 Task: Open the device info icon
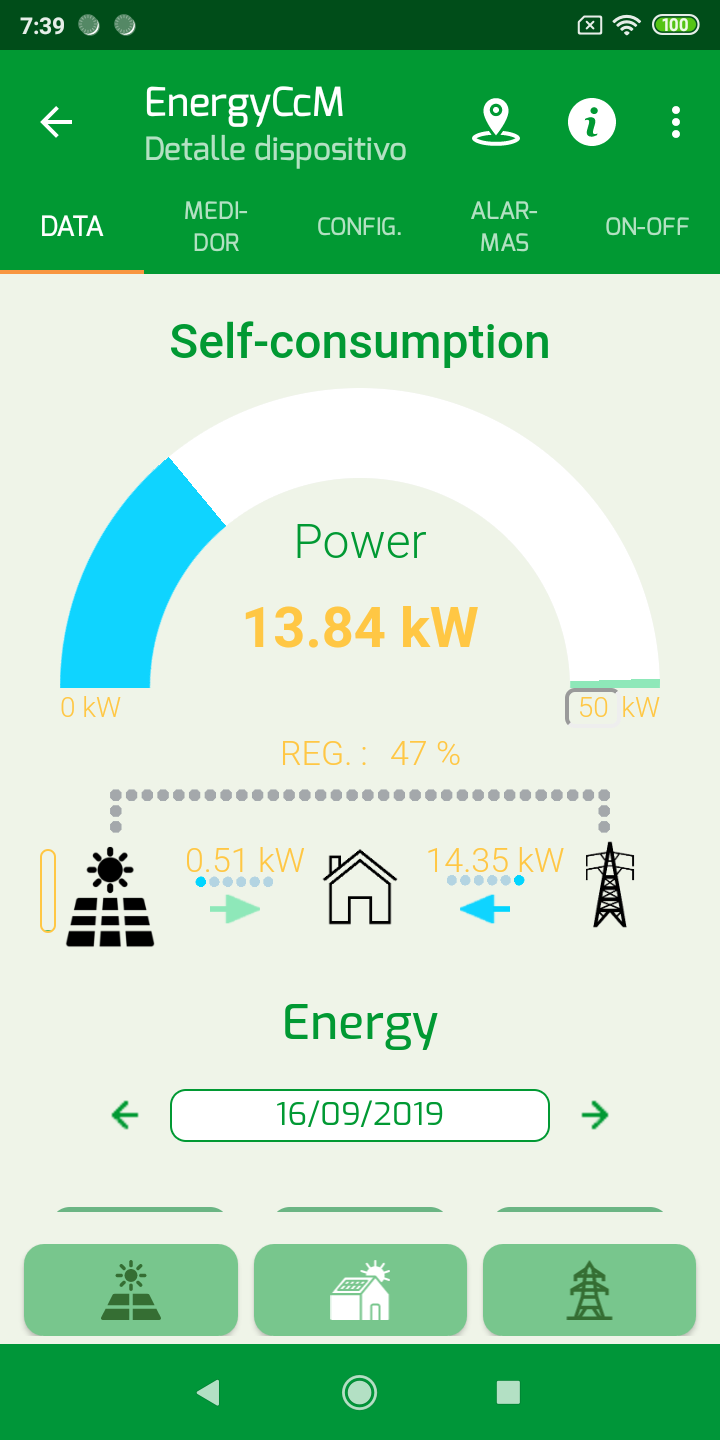[591, 122]
